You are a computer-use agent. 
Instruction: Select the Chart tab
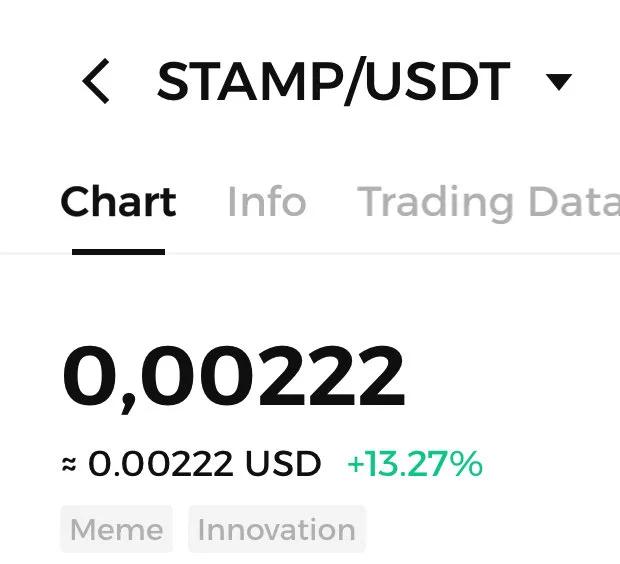[118, 202]
